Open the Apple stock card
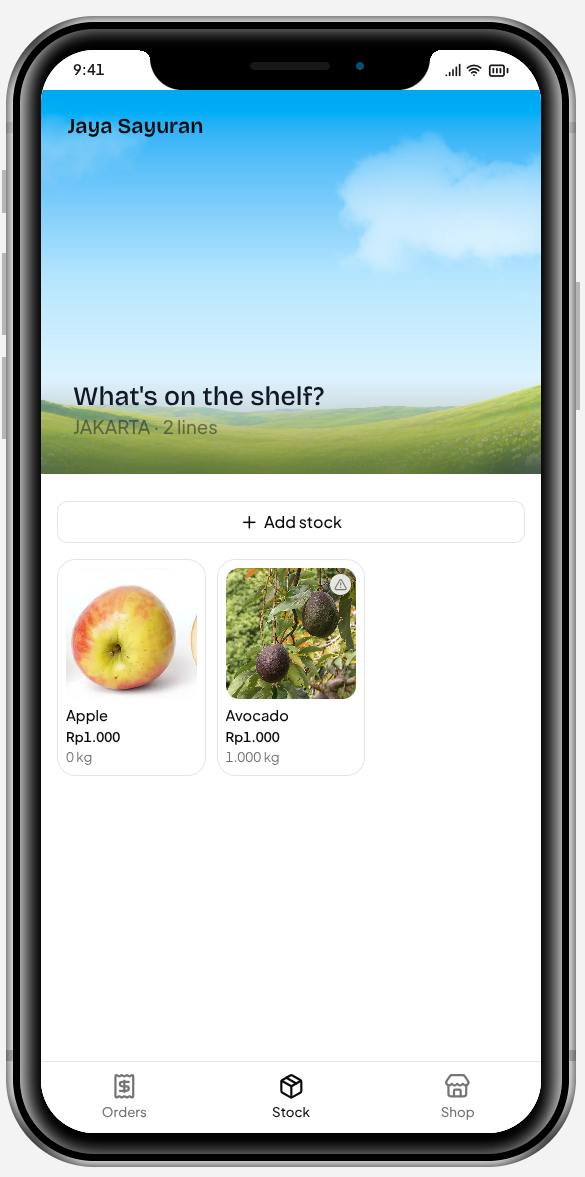This screenshot has height=1177, width=585. (x=131, y=667)
